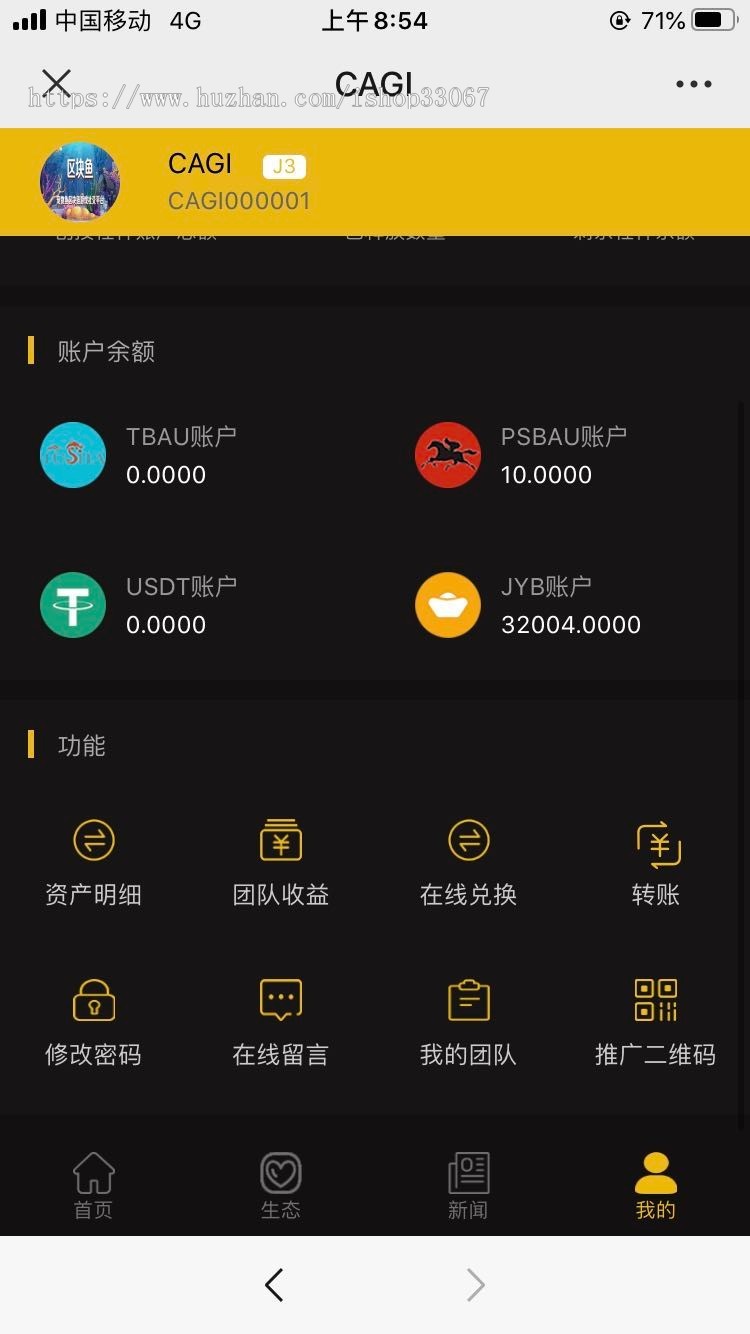The image size is (750, 1334).
Task: Tap the 转账 transfer icon
Action: click(655, 840)
